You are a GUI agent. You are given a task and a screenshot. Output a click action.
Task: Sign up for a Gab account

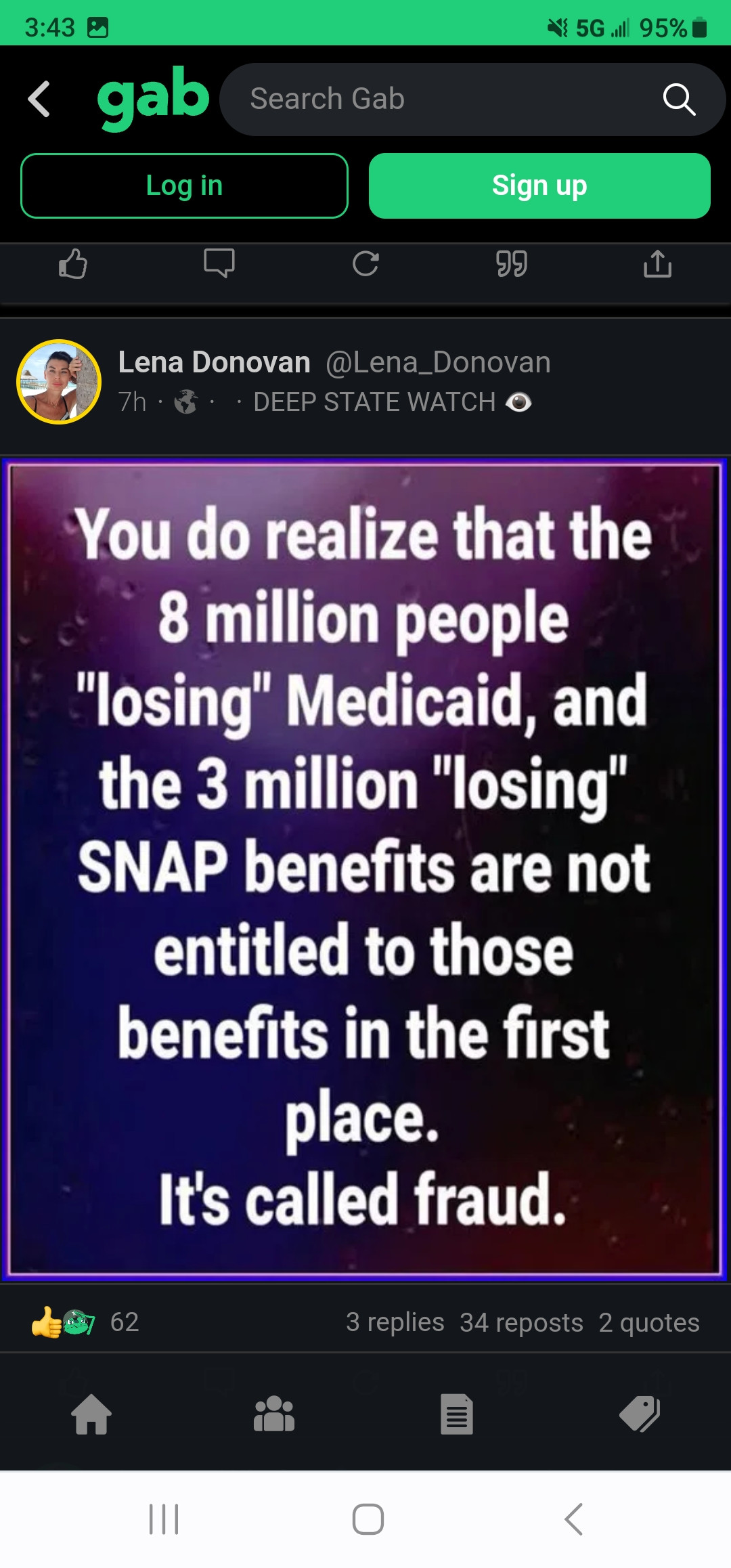539,186
